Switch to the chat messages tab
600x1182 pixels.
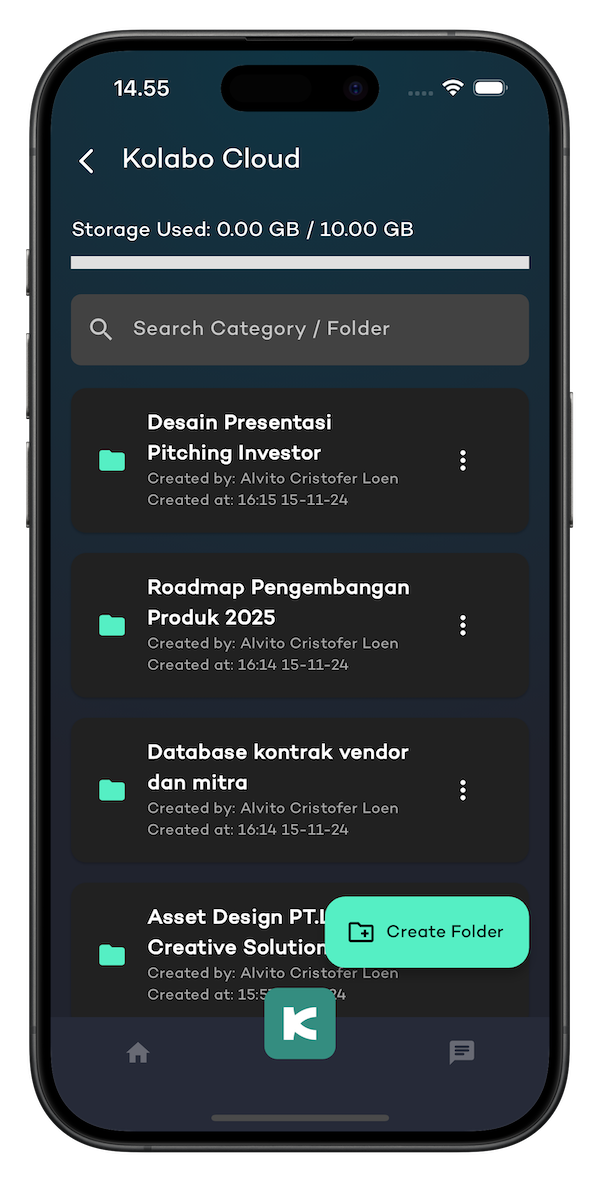(x=462, y=1052)
